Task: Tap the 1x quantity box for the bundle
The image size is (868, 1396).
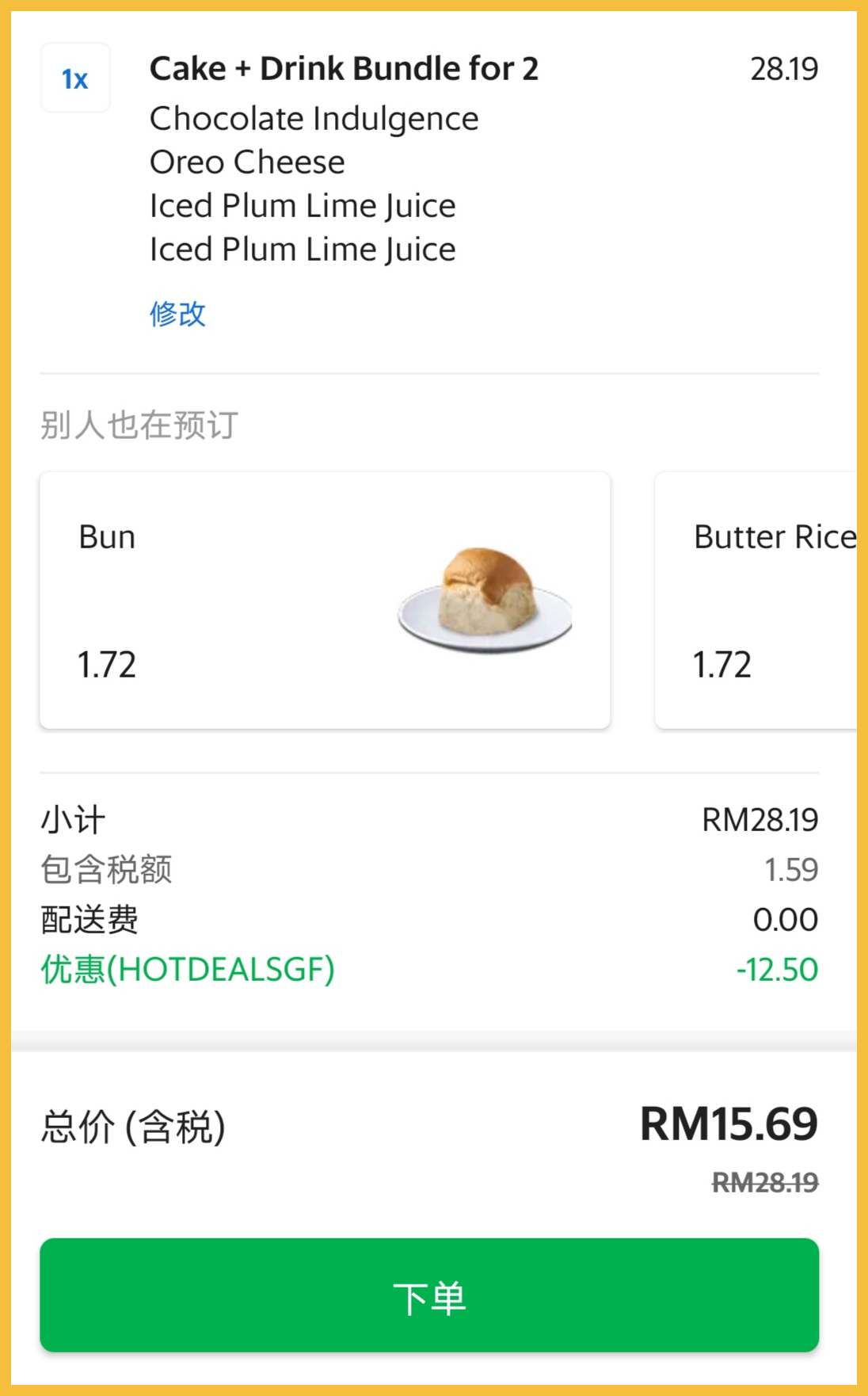Action: [x=75, y=78]
